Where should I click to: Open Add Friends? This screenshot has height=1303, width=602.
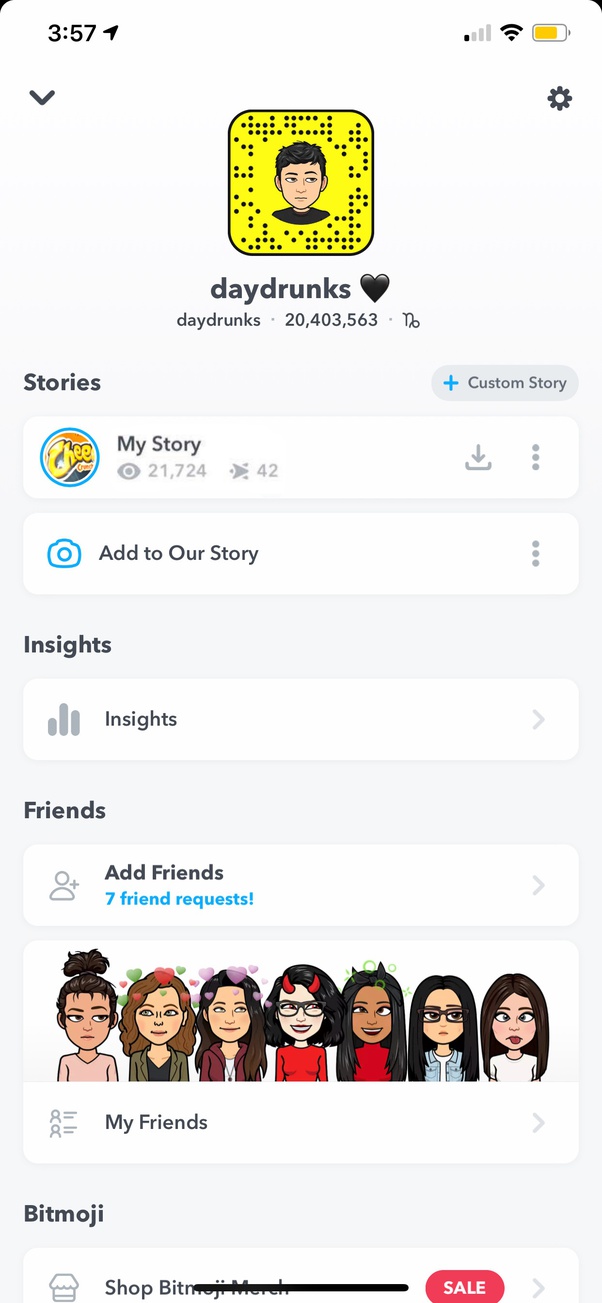[301, 885]
